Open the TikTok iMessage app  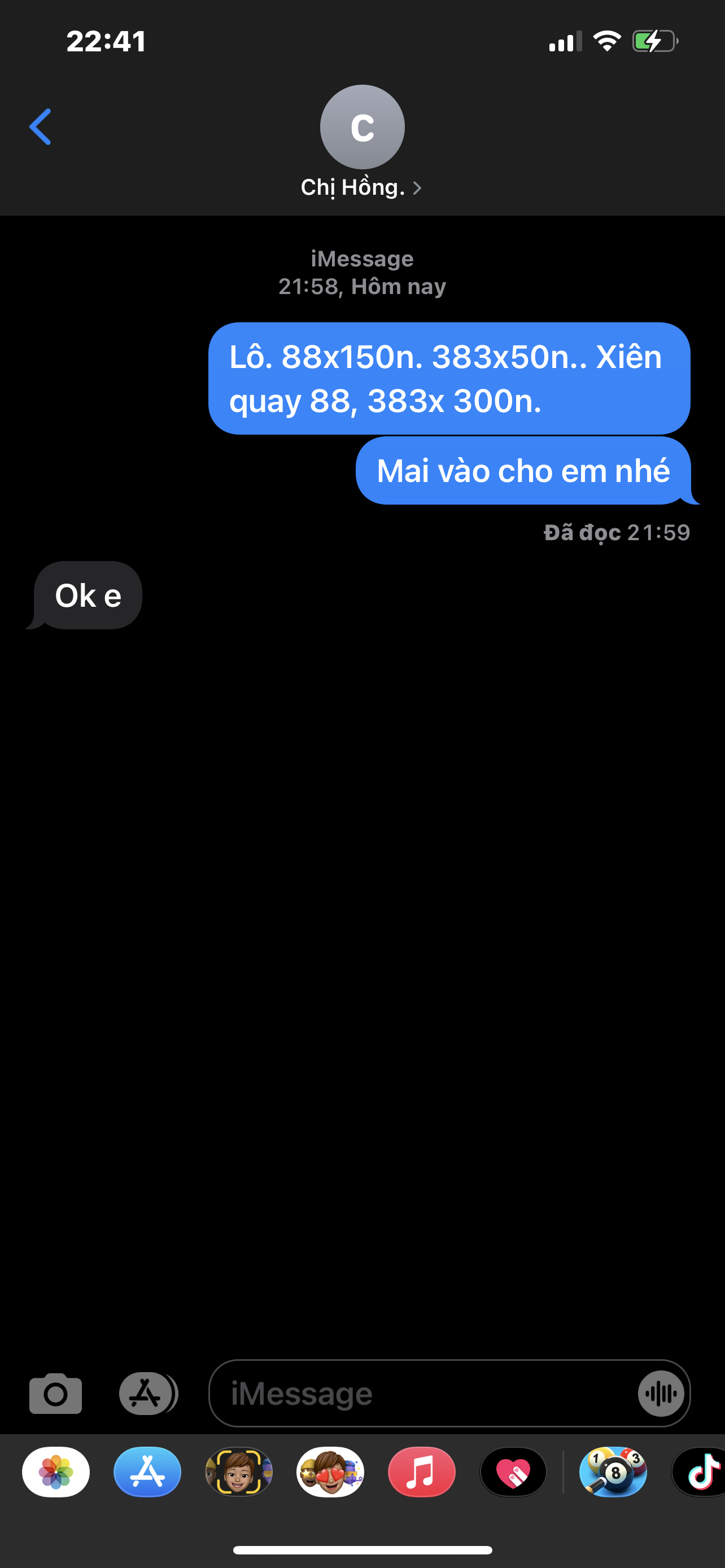701,1472
